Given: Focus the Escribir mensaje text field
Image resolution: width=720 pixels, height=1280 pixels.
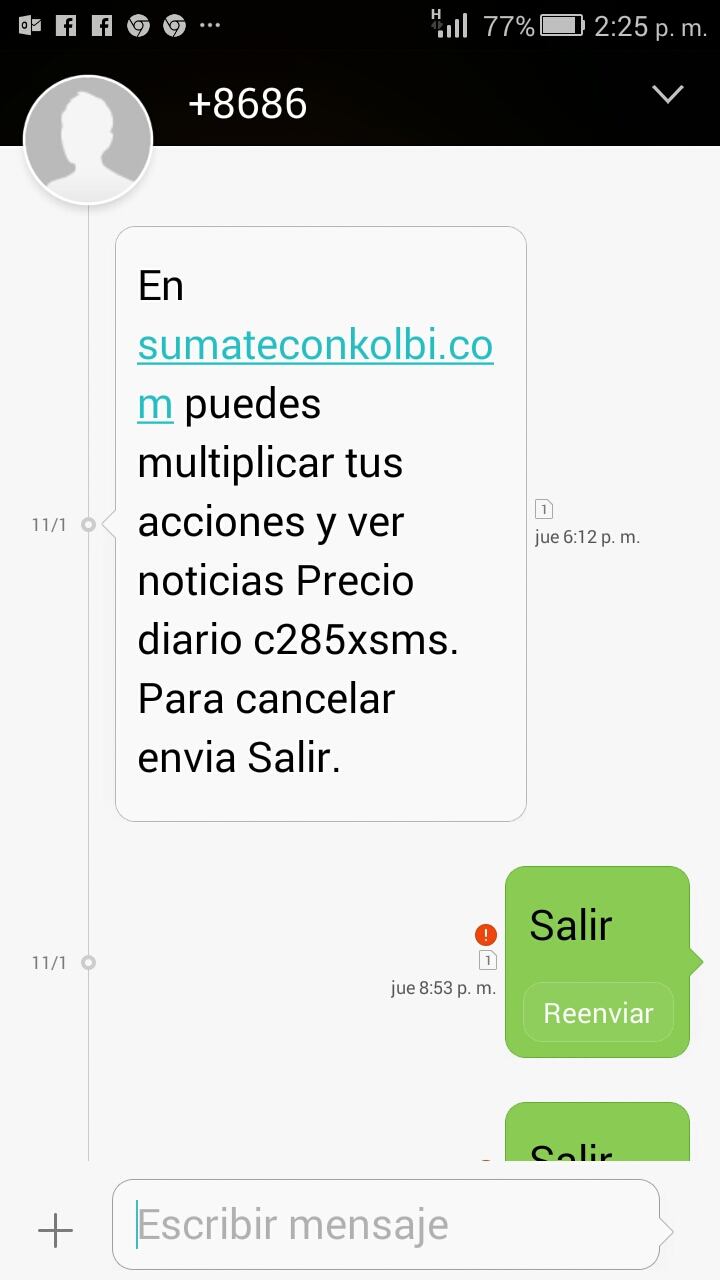Looking at the screenshot, I should pyautogui.click(x=385, y=1225).
